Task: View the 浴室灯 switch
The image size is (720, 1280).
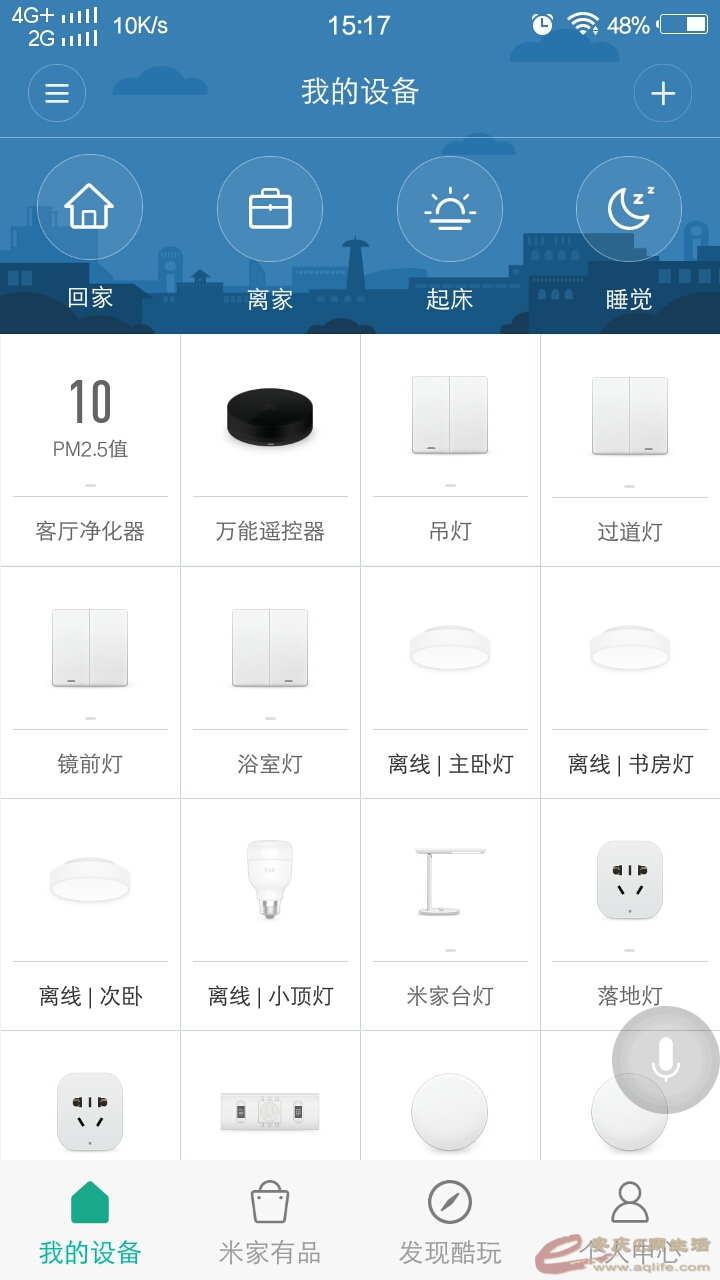Action: (270, 682)
